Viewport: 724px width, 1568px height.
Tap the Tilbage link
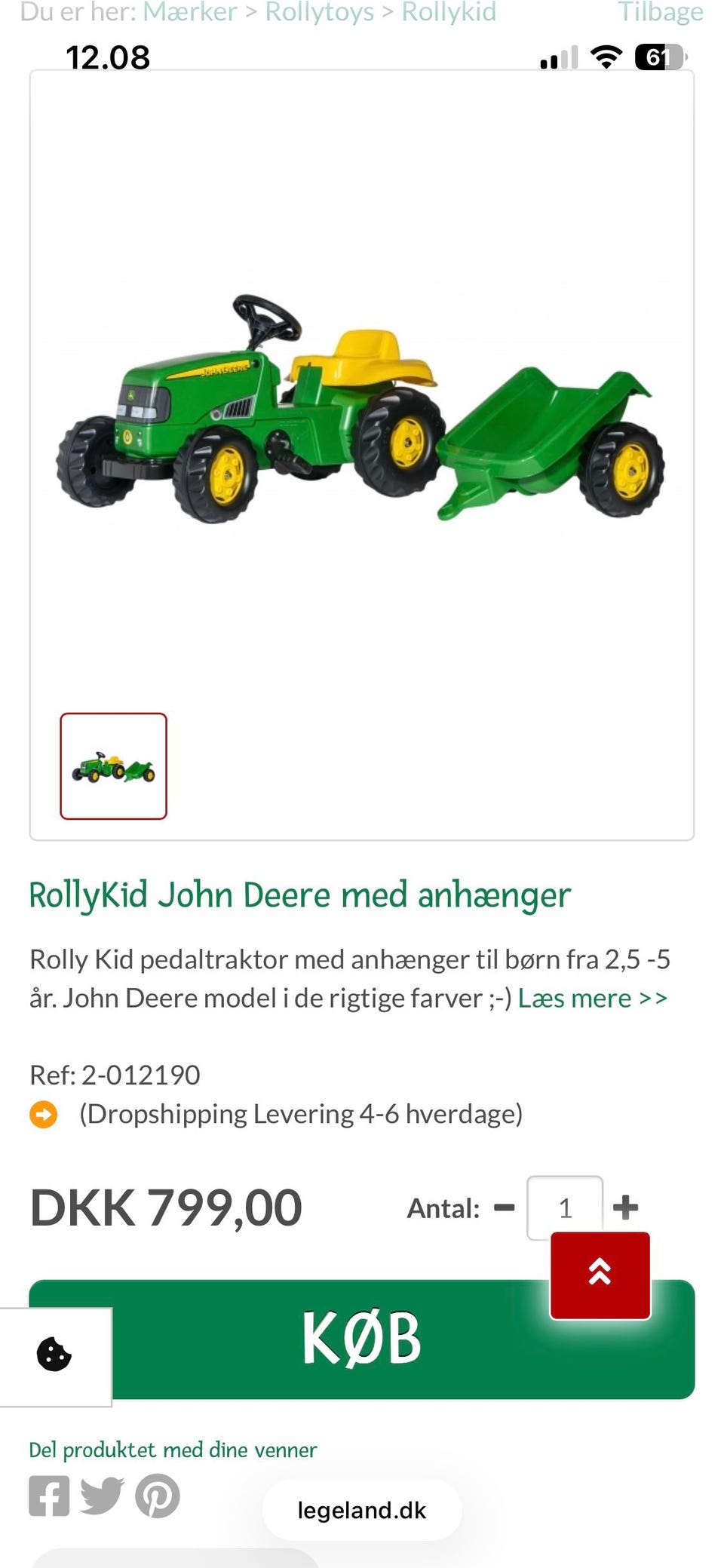[660, 12]
